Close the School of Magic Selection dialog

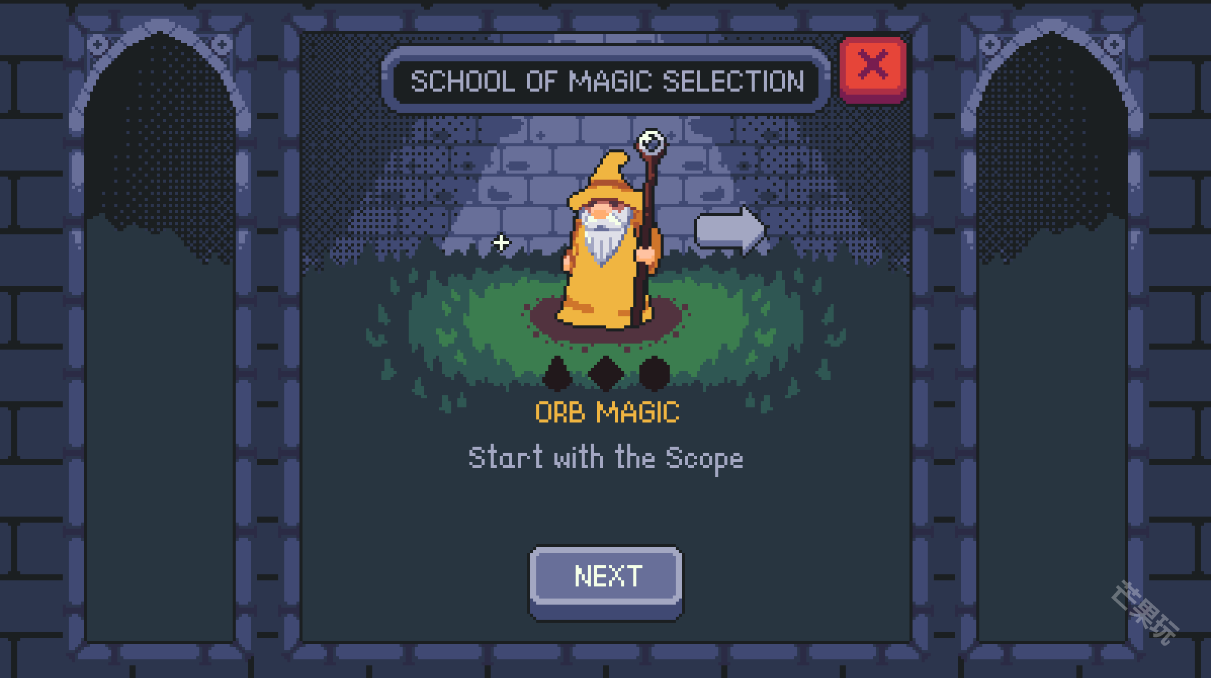873,67
